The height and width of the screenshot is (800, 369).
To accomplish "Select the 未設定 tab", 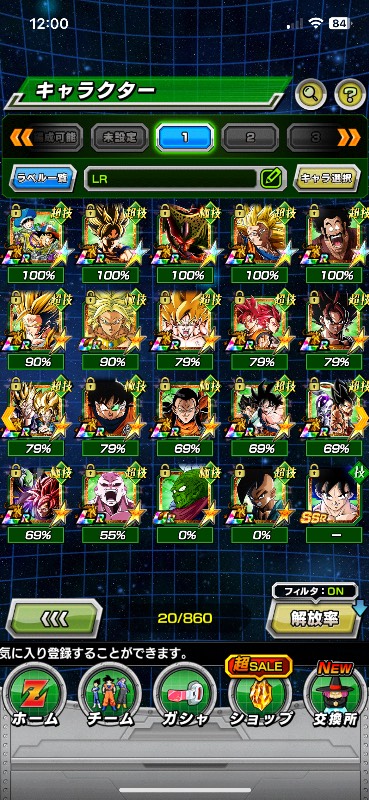I will click(x=119, y=137).
